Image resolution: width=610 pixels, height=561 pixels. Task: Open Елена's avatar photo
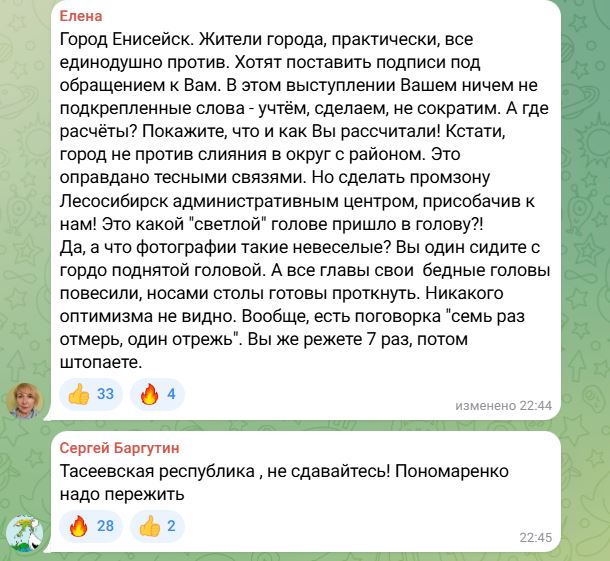coord(25,400)
